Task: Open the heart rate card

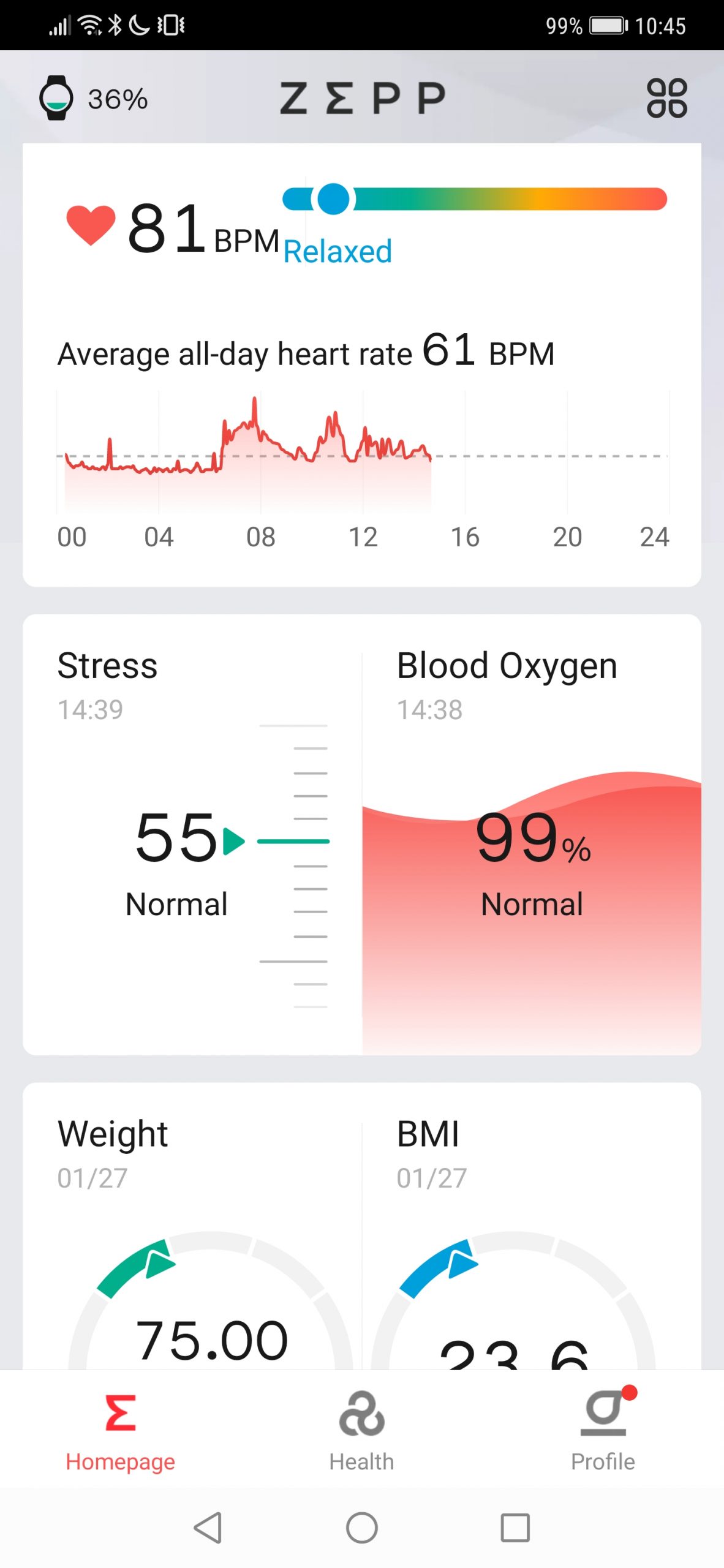Action: 362,365
